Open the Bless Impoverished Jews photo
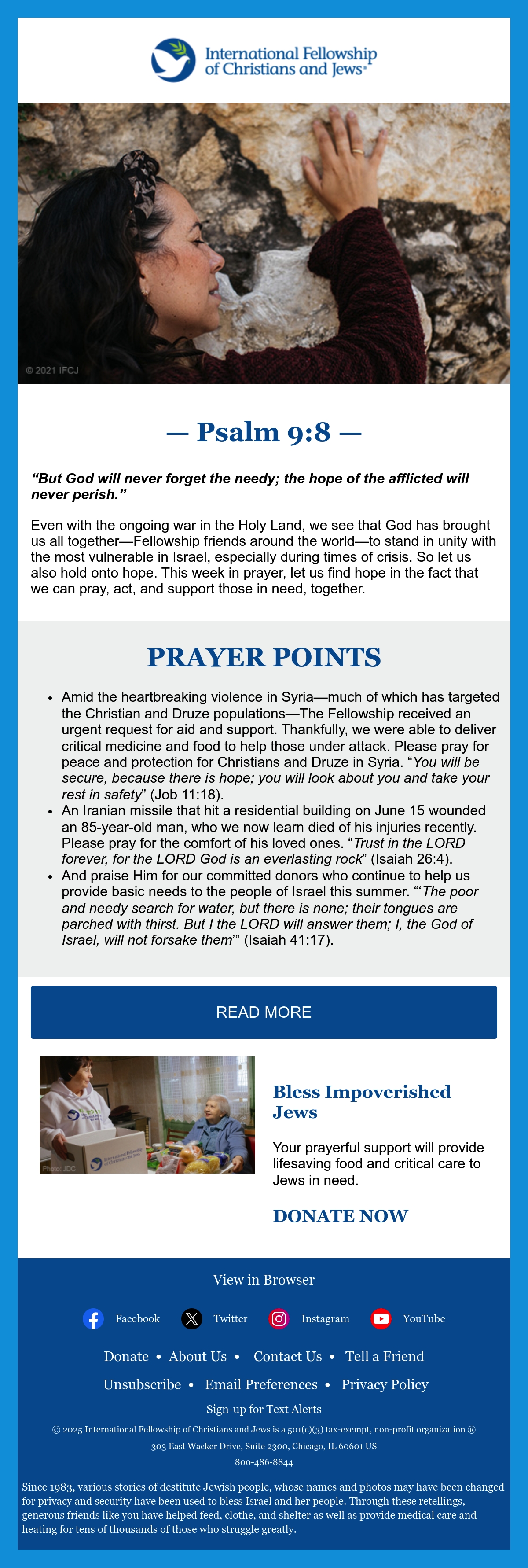This screenshot has height=1568, width=528. (147, 1115)
